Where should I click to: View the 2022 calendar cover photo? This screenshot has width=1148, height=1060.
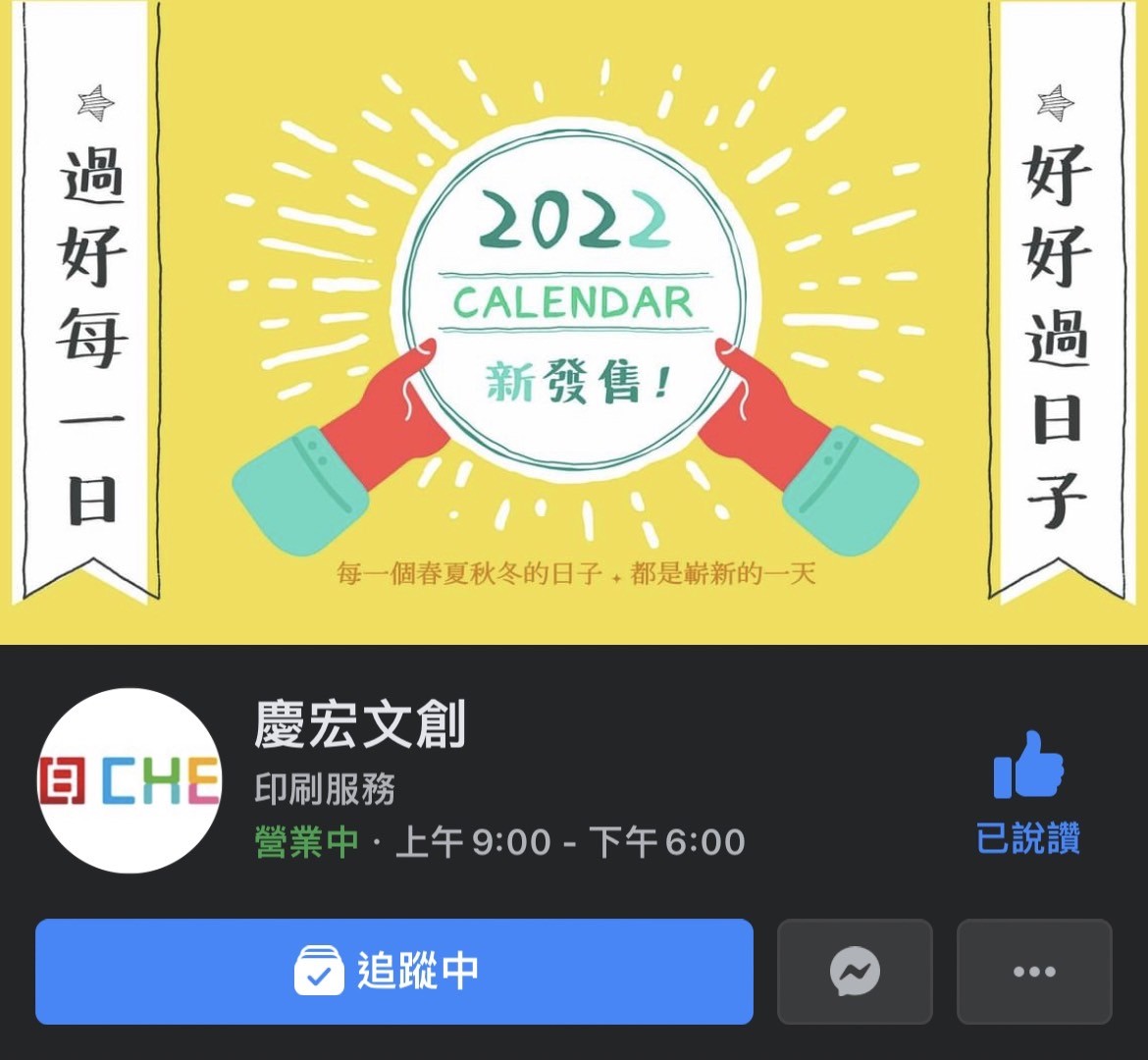574,324
